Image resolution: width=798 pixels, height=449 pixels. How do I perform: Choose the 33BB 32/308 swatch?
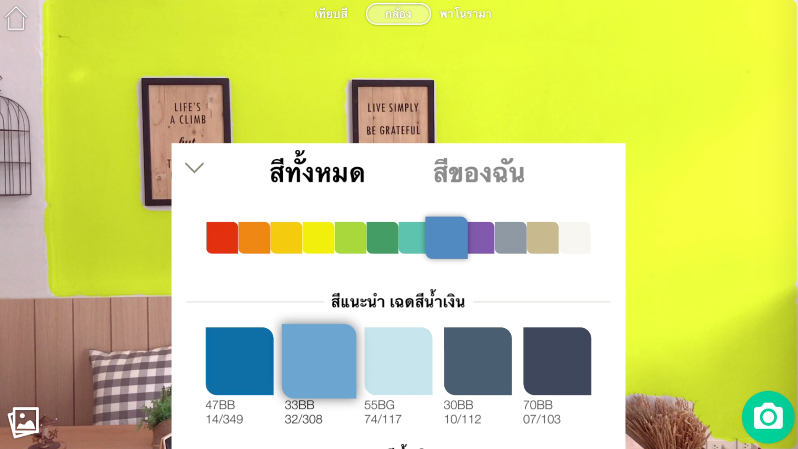click(x=318, y=361)
